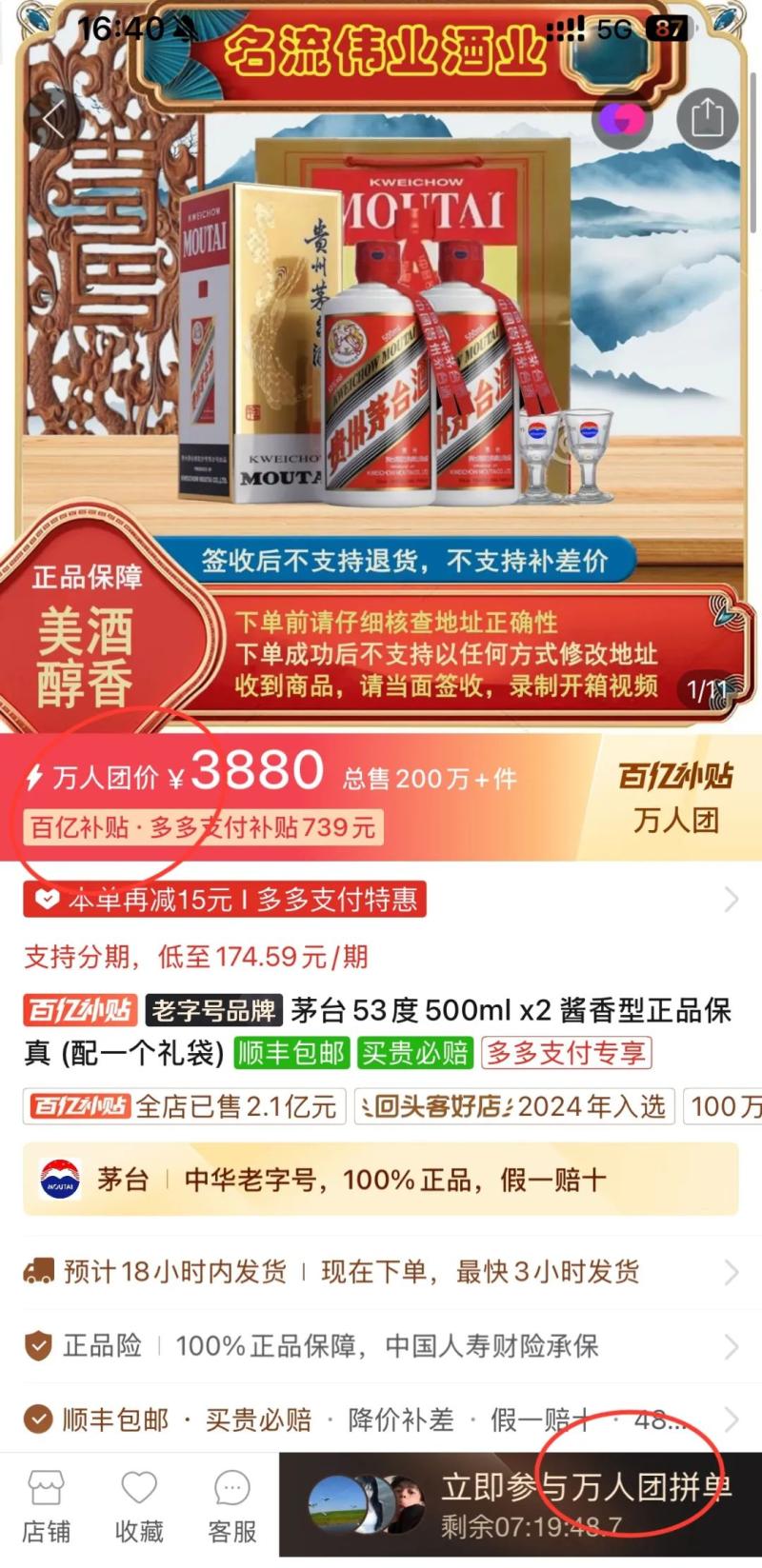View the 预计18小时内发货 shipping details

(x=381, y=1271)
